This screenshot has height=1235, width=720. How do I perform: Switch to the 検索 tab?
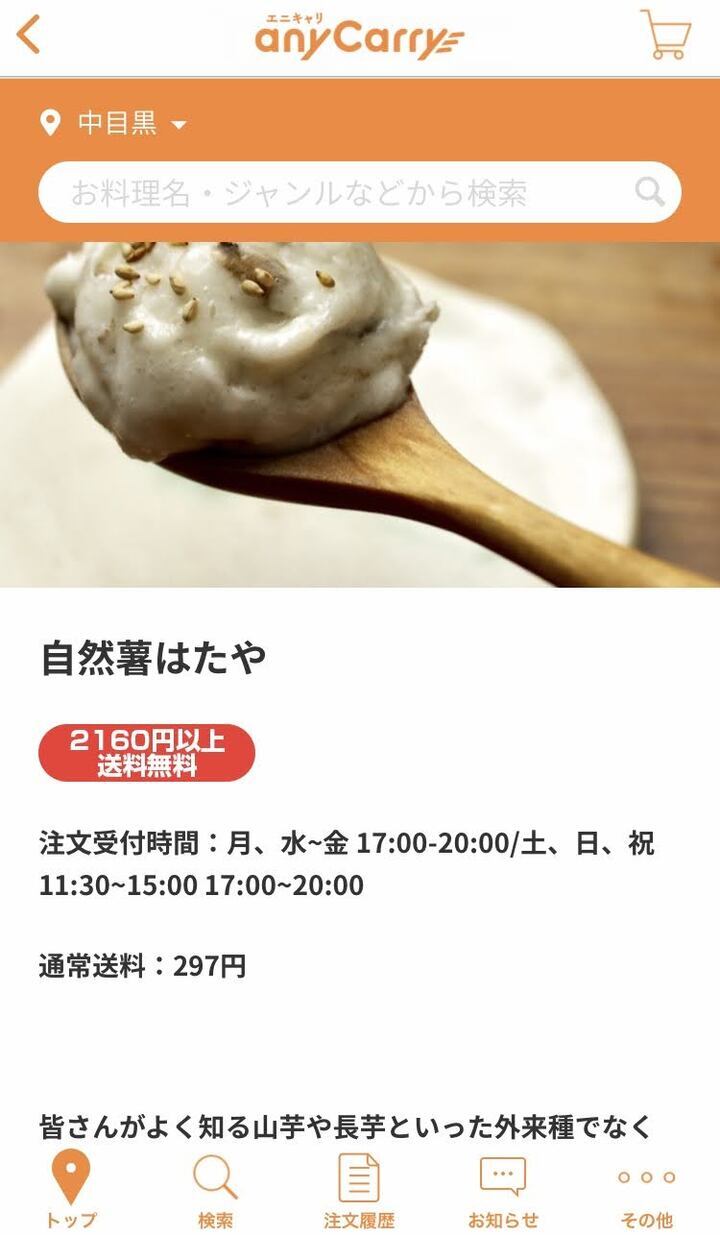pyautogui.click(x=215, y=1190)
